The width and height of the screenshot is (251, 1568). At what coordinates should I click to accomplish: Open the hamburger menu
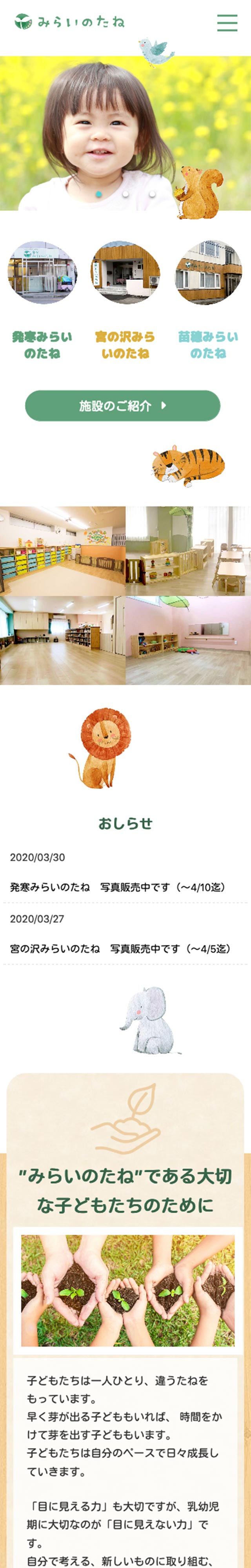coord(227,22)
